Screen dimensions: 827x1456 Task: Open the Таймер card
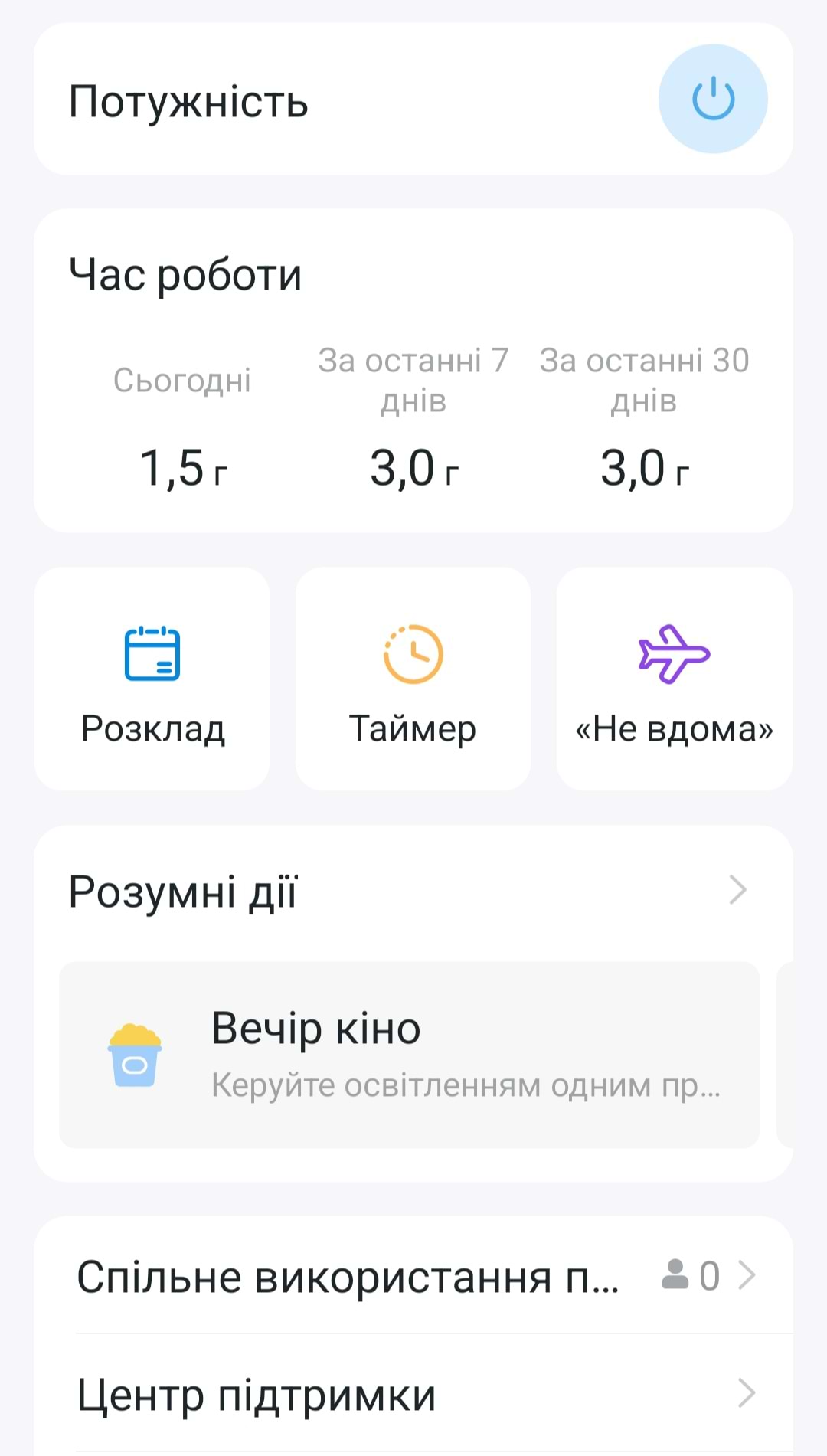point(413,679)
